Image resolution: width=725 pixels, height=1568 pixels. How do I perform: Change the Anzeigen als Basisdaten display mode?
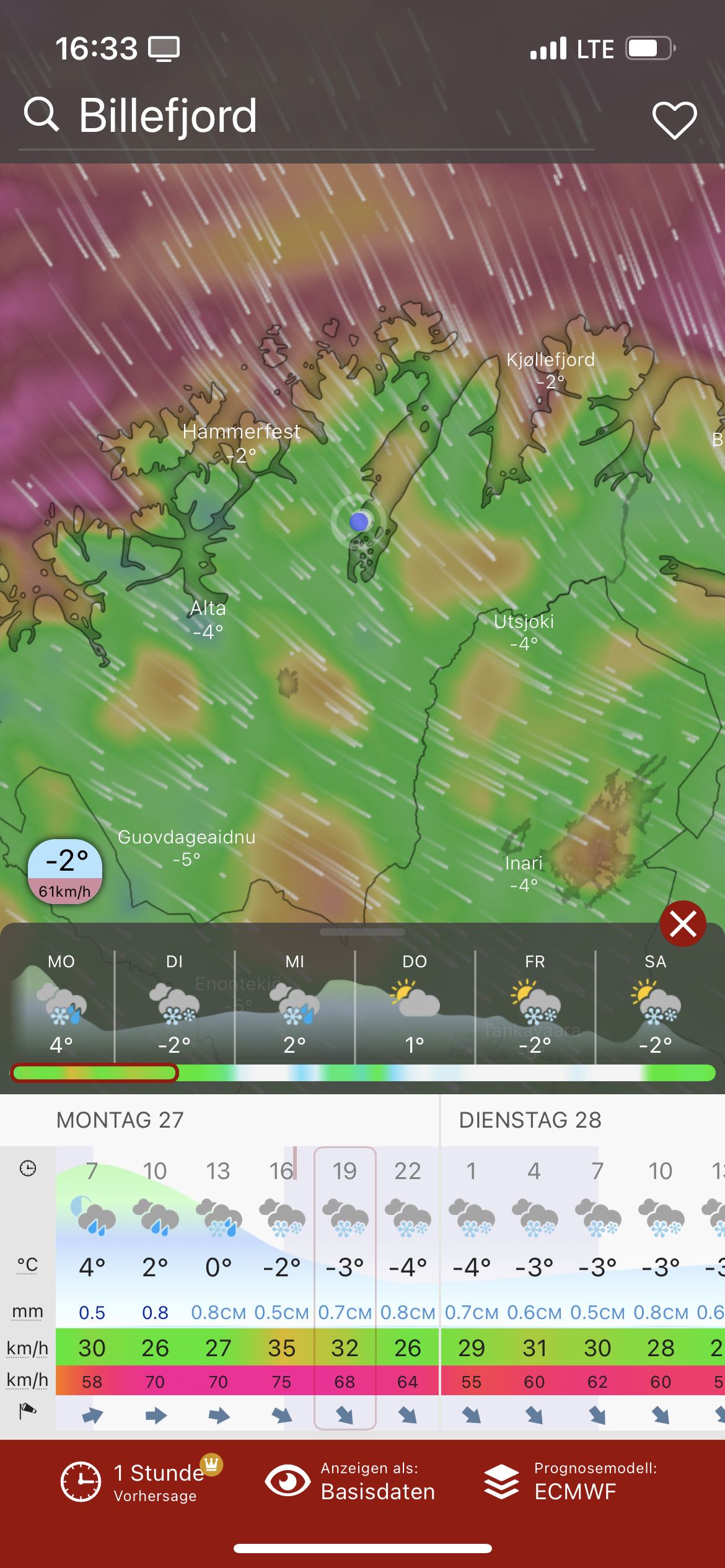[x=352, y=1482]
